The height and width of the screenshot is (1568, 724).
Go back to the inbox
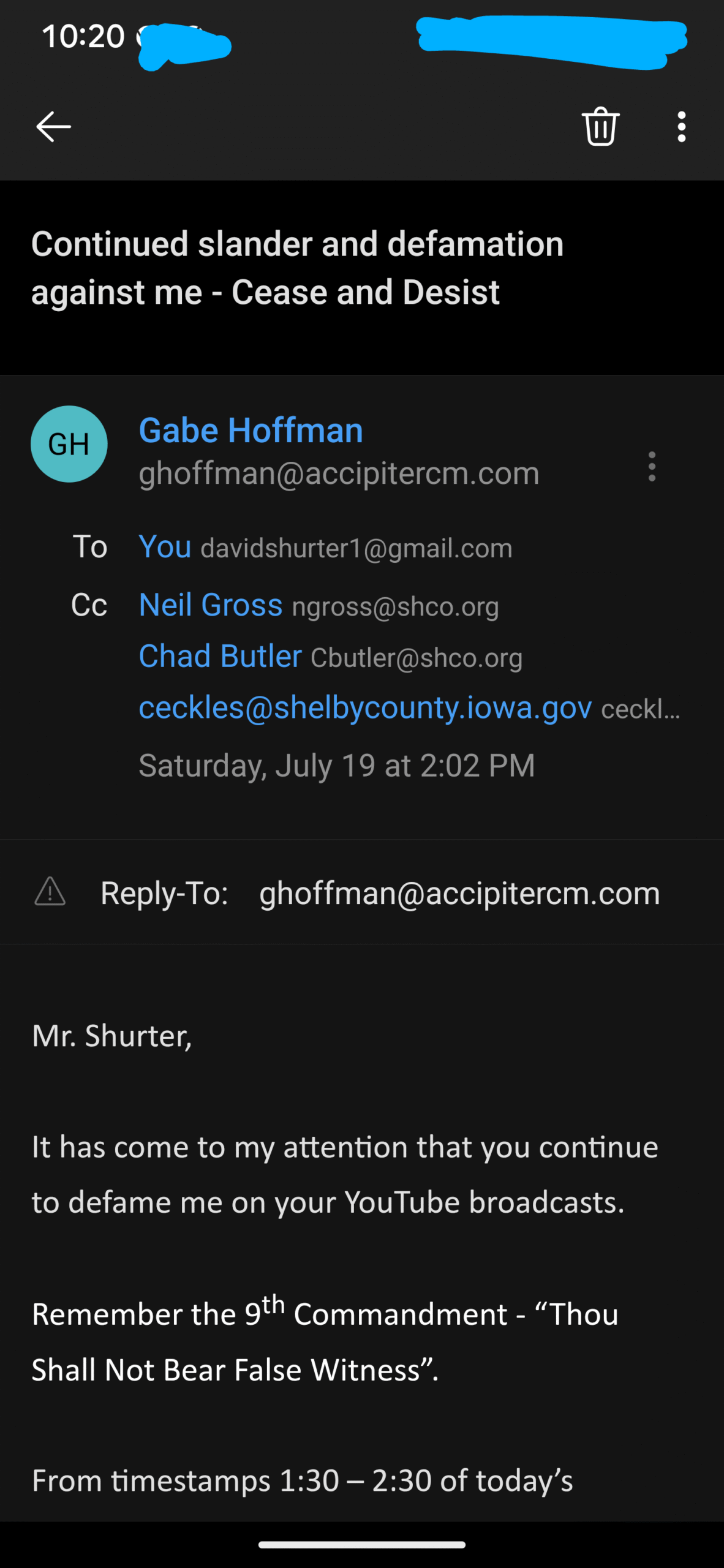click(x=54, y=127)
